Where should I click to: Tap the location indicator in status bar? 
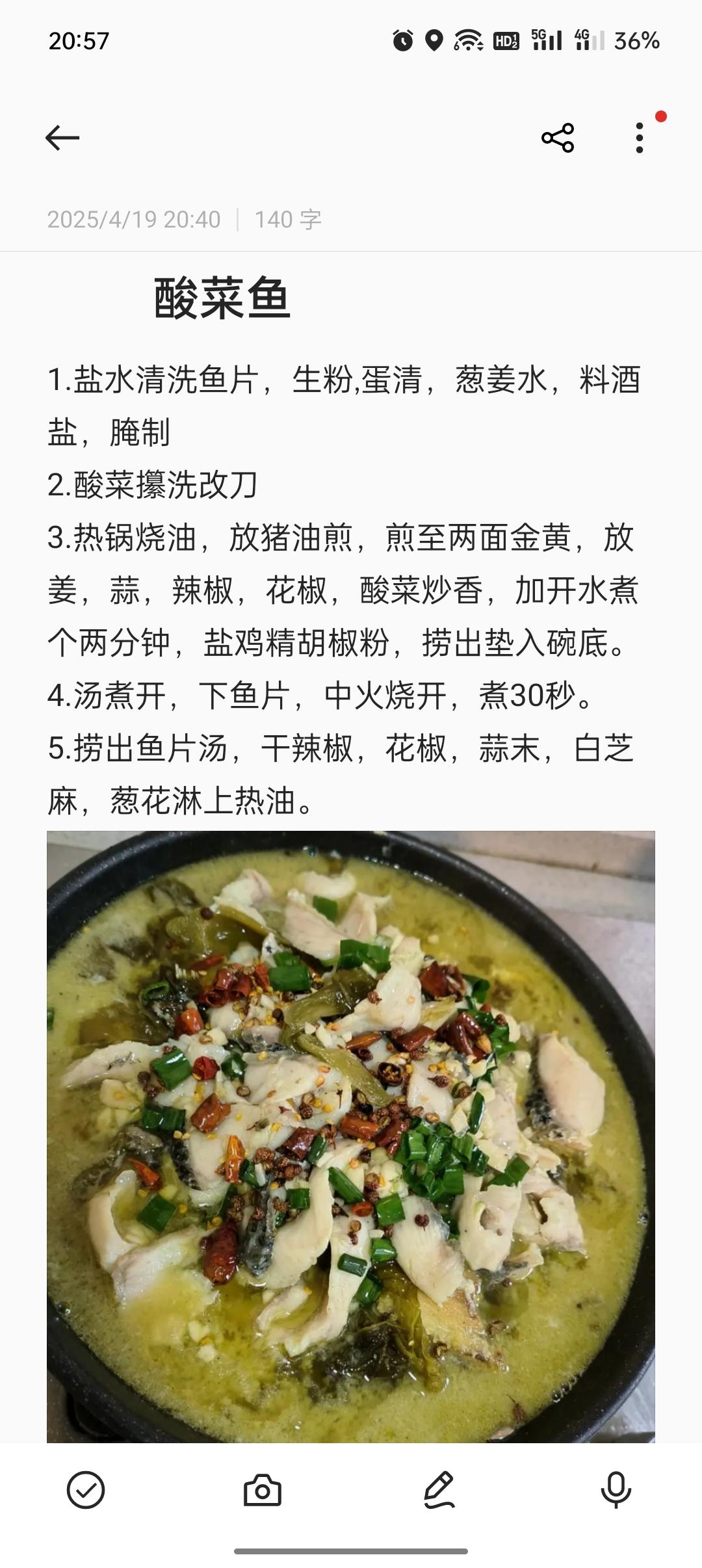click(432, 41)
